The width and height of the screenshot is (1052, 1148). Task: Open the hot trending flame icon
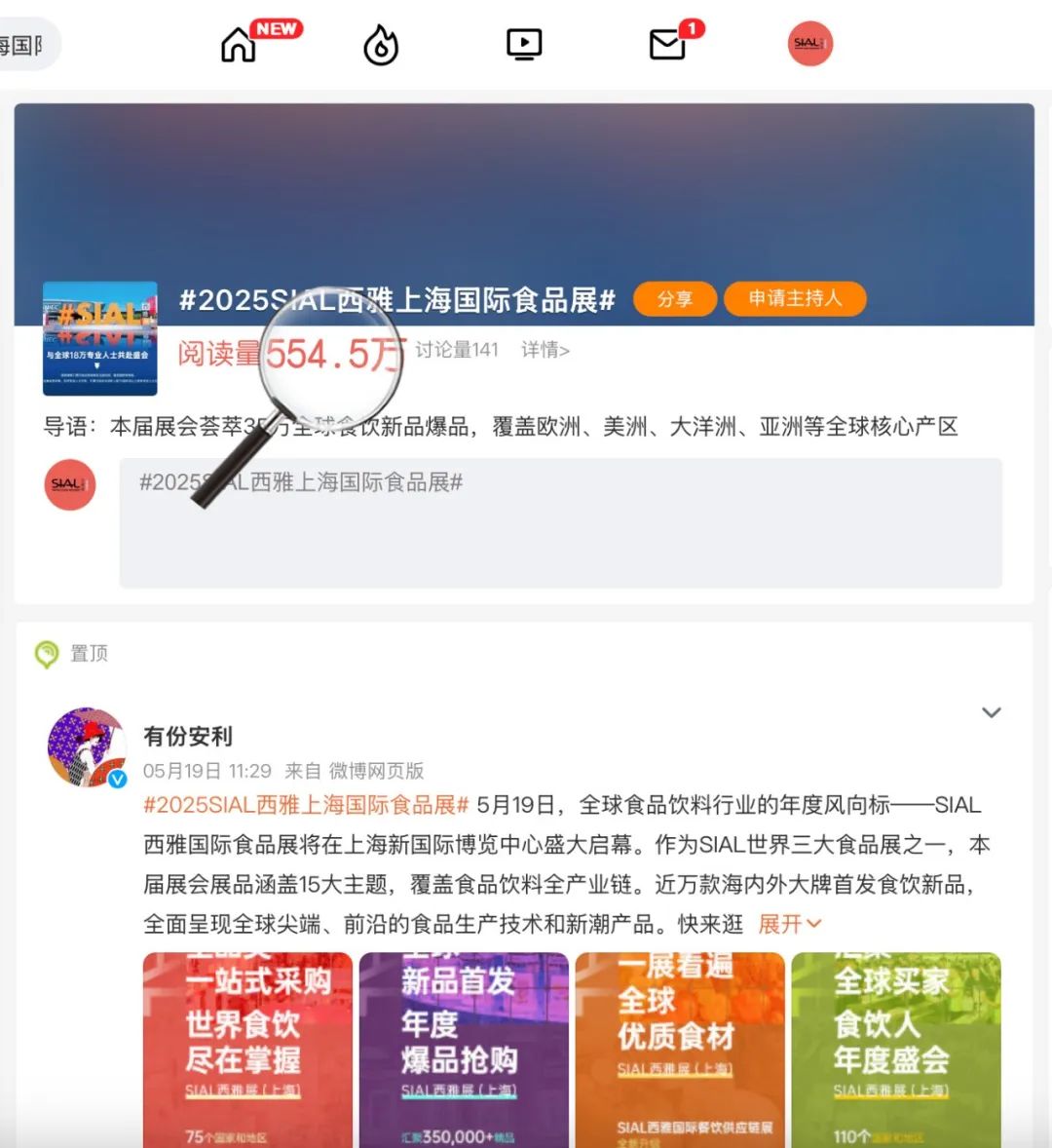pos(381,45)
